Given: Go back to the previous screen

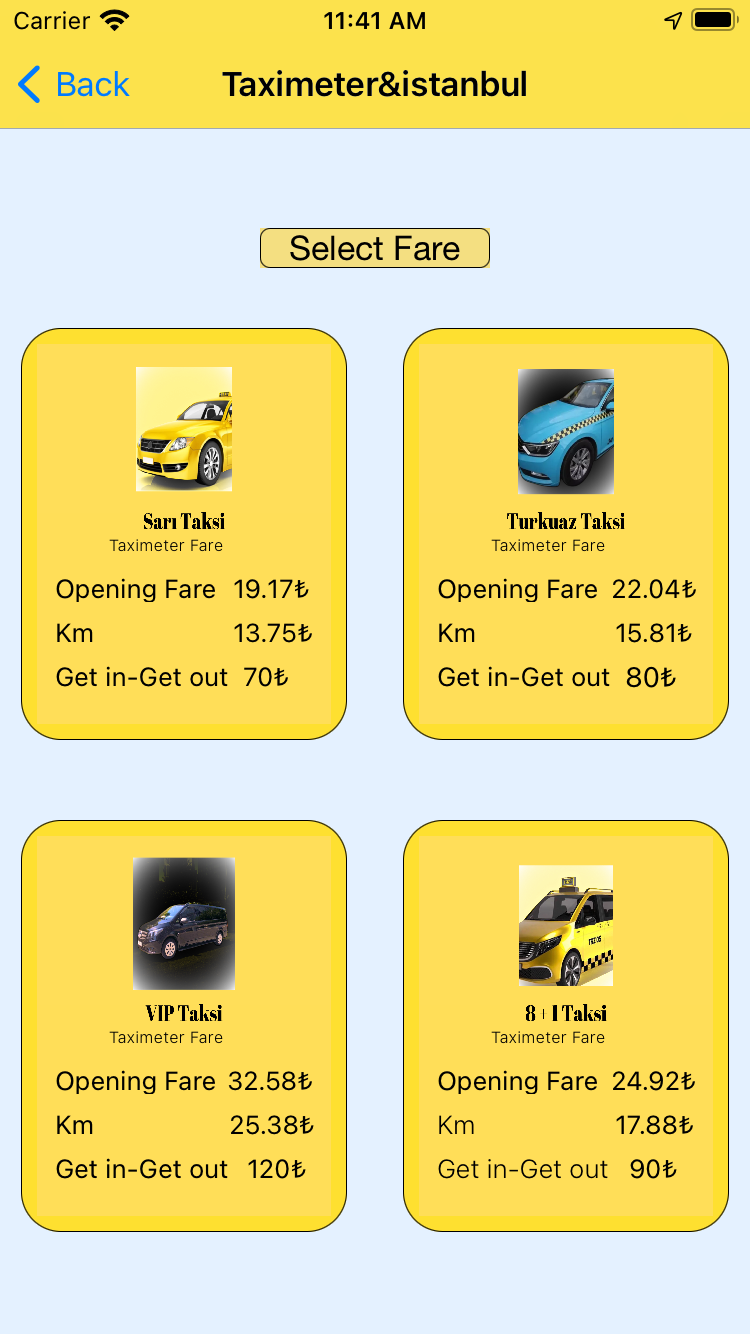Looking at the screenshot, I should pos(74,85).
